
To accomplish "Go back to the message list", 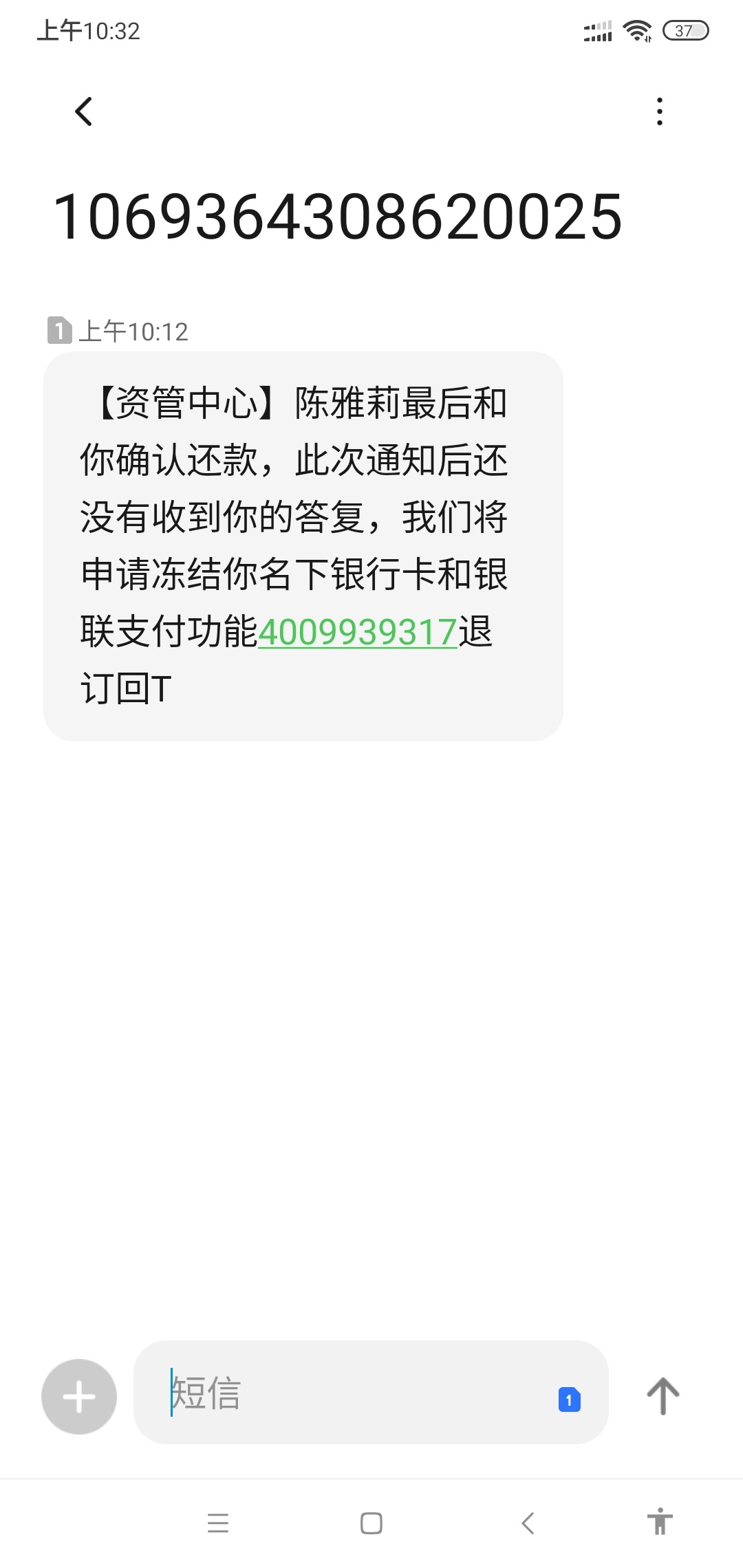I will click(83, 111).
